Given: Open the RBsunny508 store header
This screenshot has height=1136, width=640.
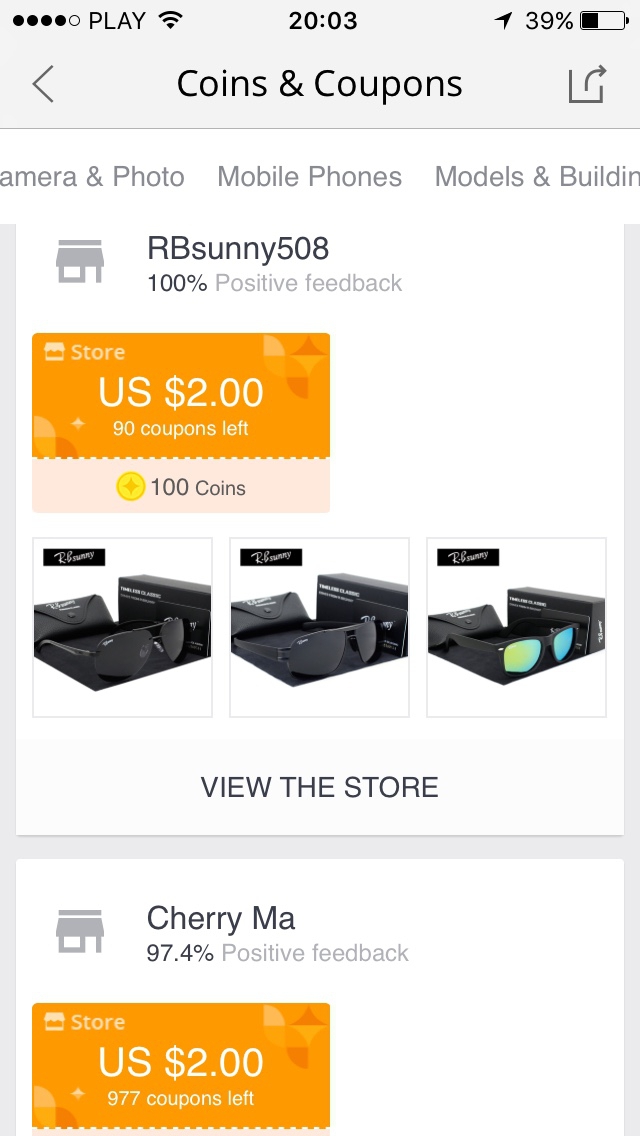Looking at the screenshot, I should [x=238, y=262].
